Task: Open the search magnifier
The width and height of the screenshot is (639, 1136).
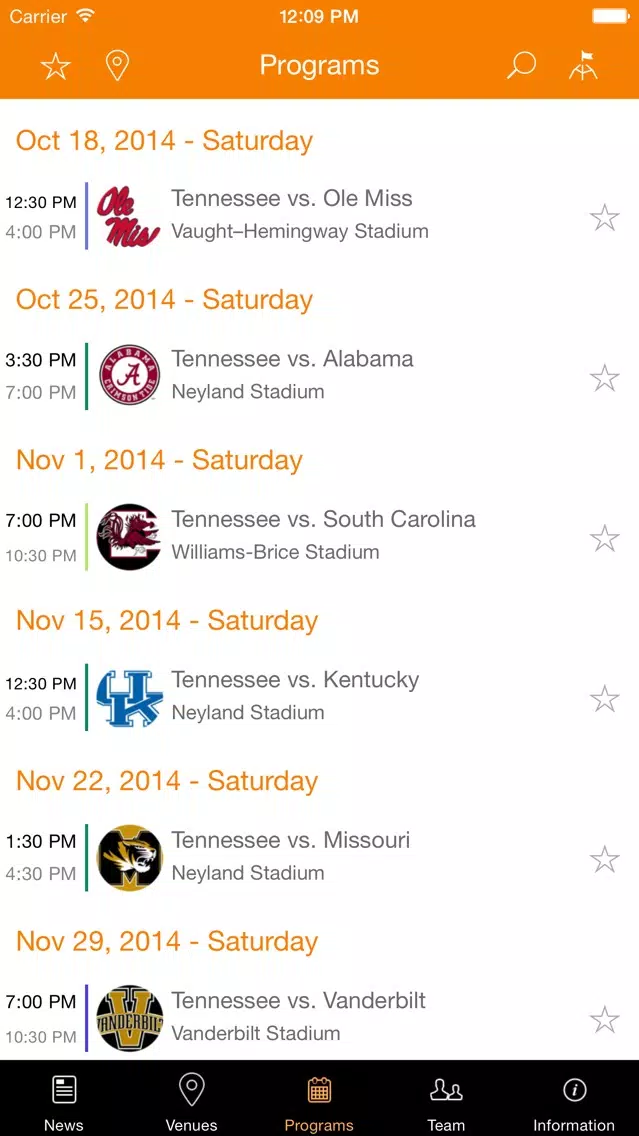Action: [x=521, y=65]
